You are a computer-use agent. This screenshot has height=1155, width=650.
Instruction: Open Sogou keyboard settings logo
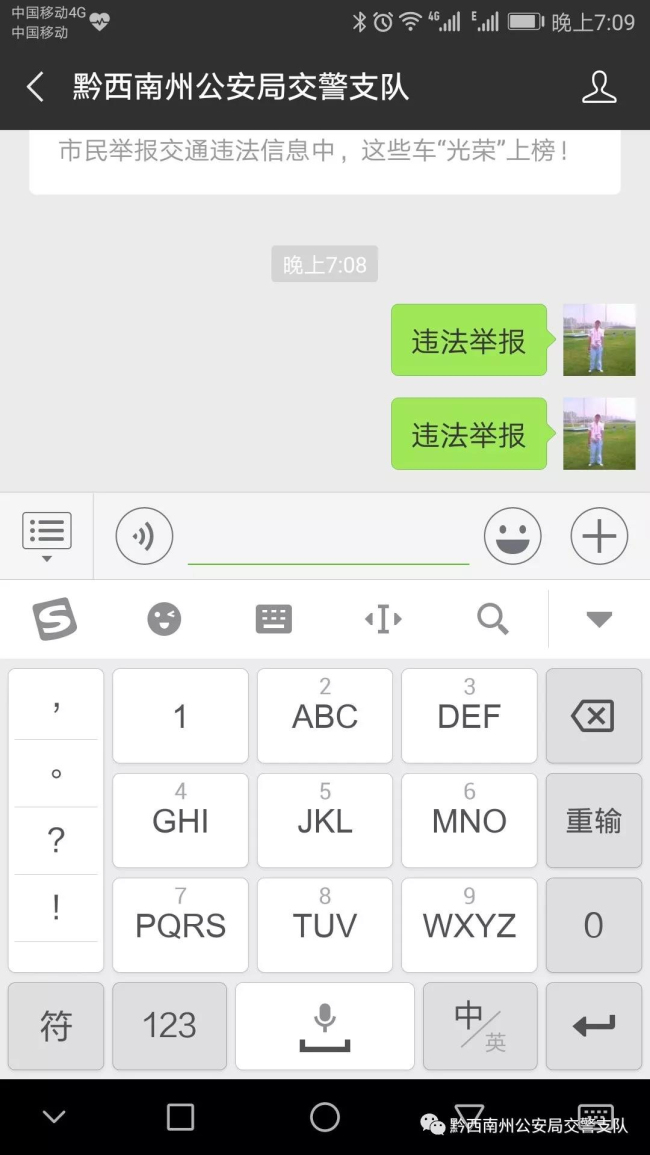pyautogui.click(x=55, y=619)
